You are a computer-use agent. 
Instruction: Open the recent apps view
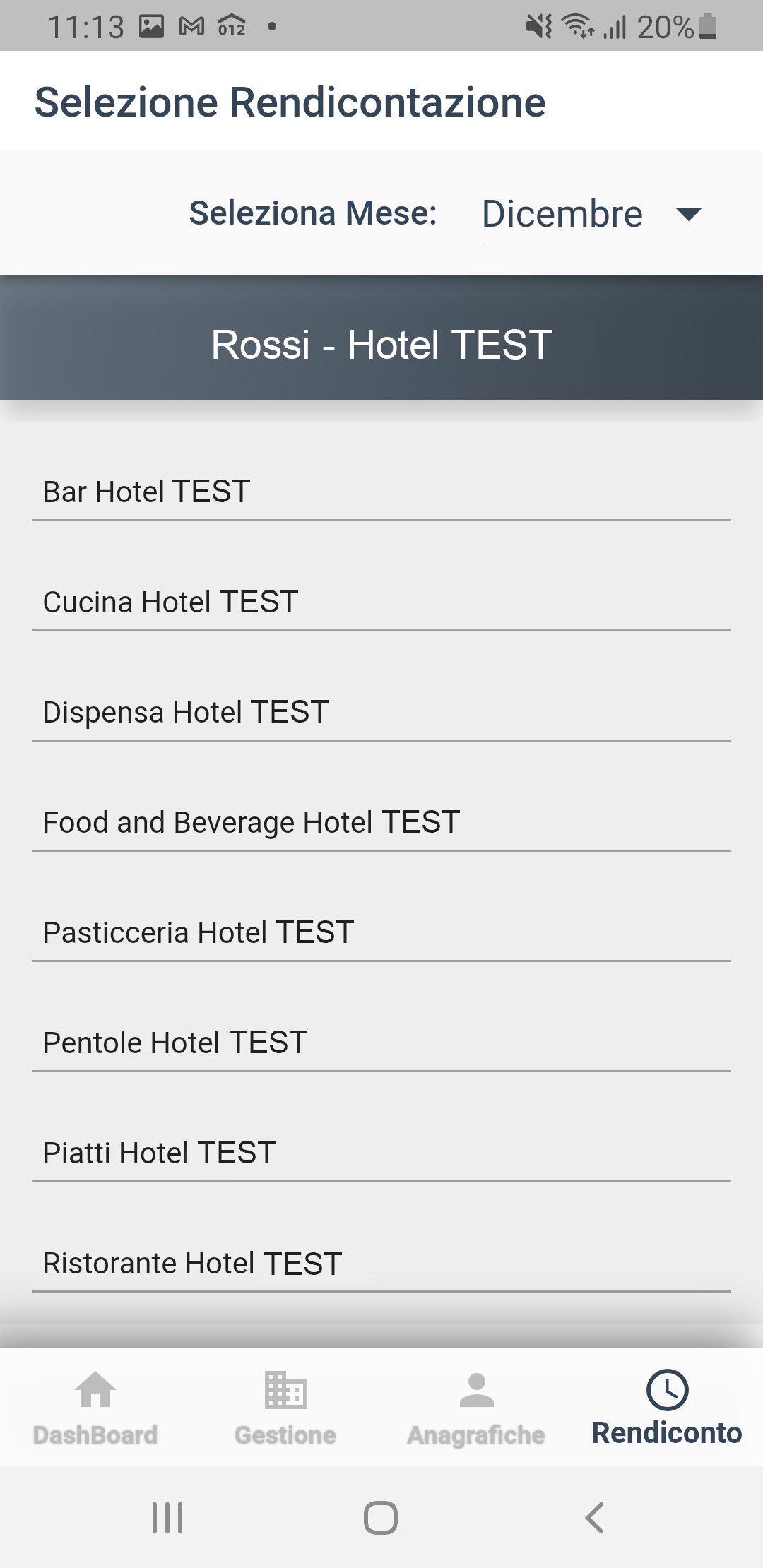[x=167, y=1517]
